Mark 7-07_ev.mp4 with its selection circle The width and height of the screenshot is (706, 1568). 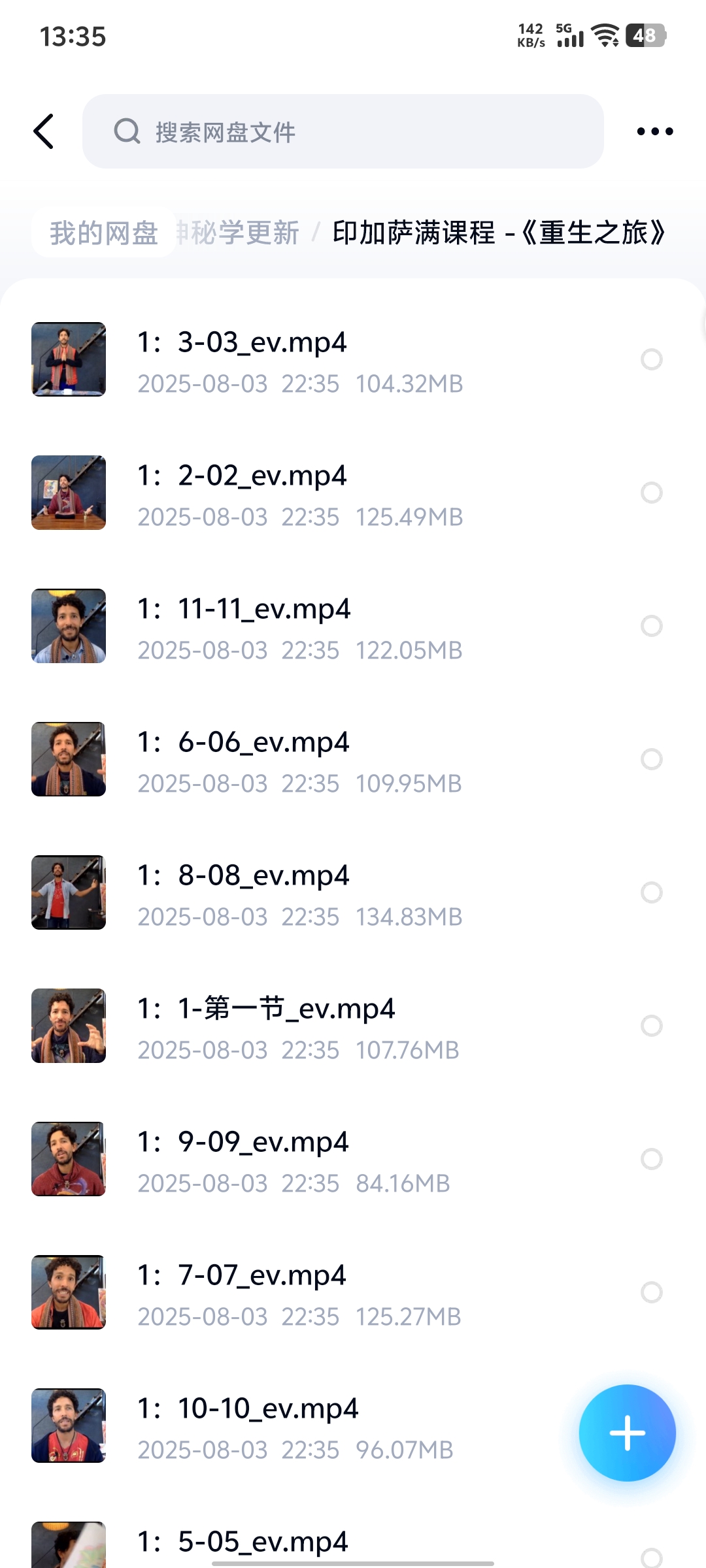tap(651, 1292)
